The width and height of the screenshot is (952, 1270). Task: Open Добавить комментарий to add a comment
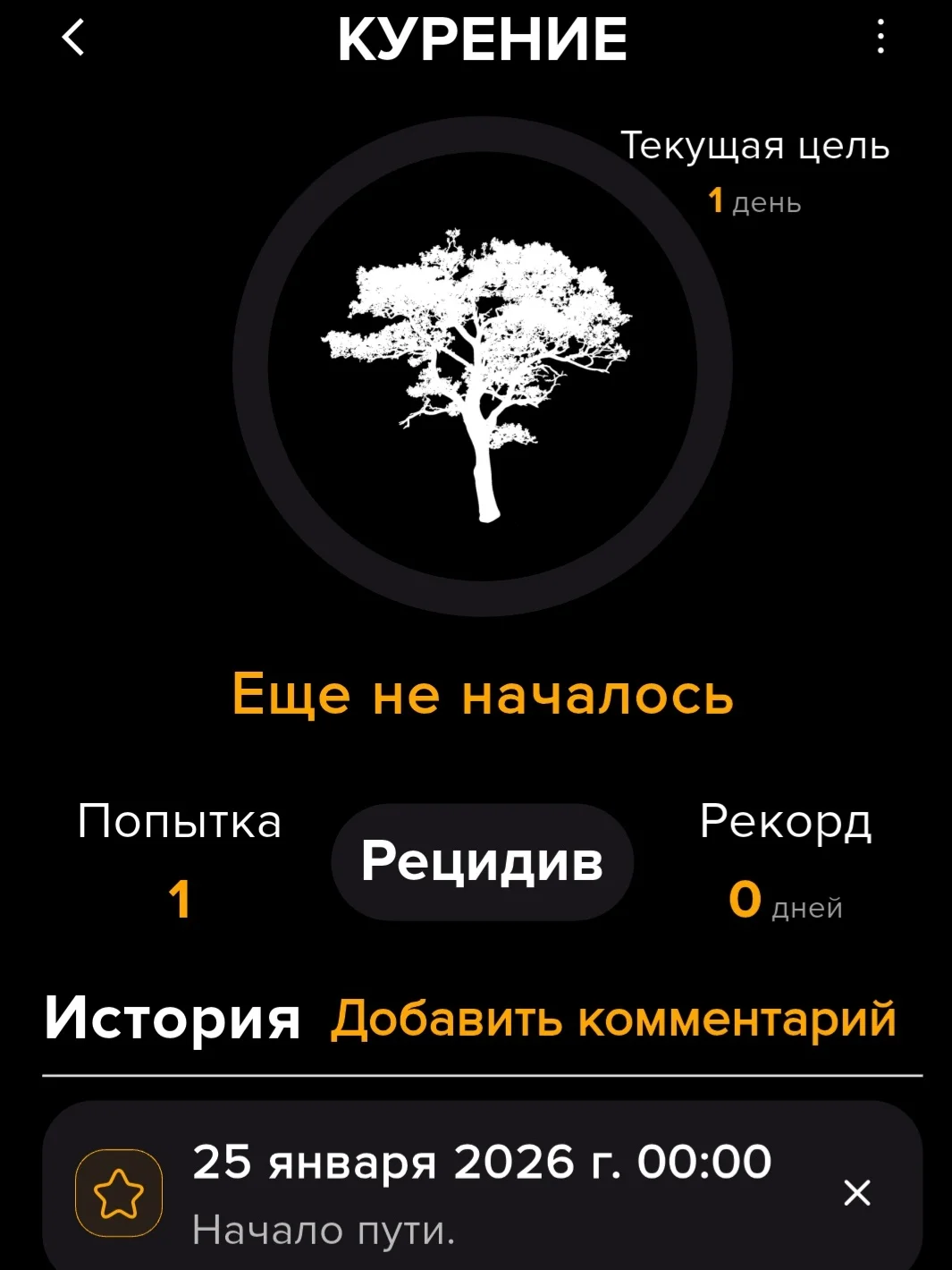click(x=613, y=1017)
